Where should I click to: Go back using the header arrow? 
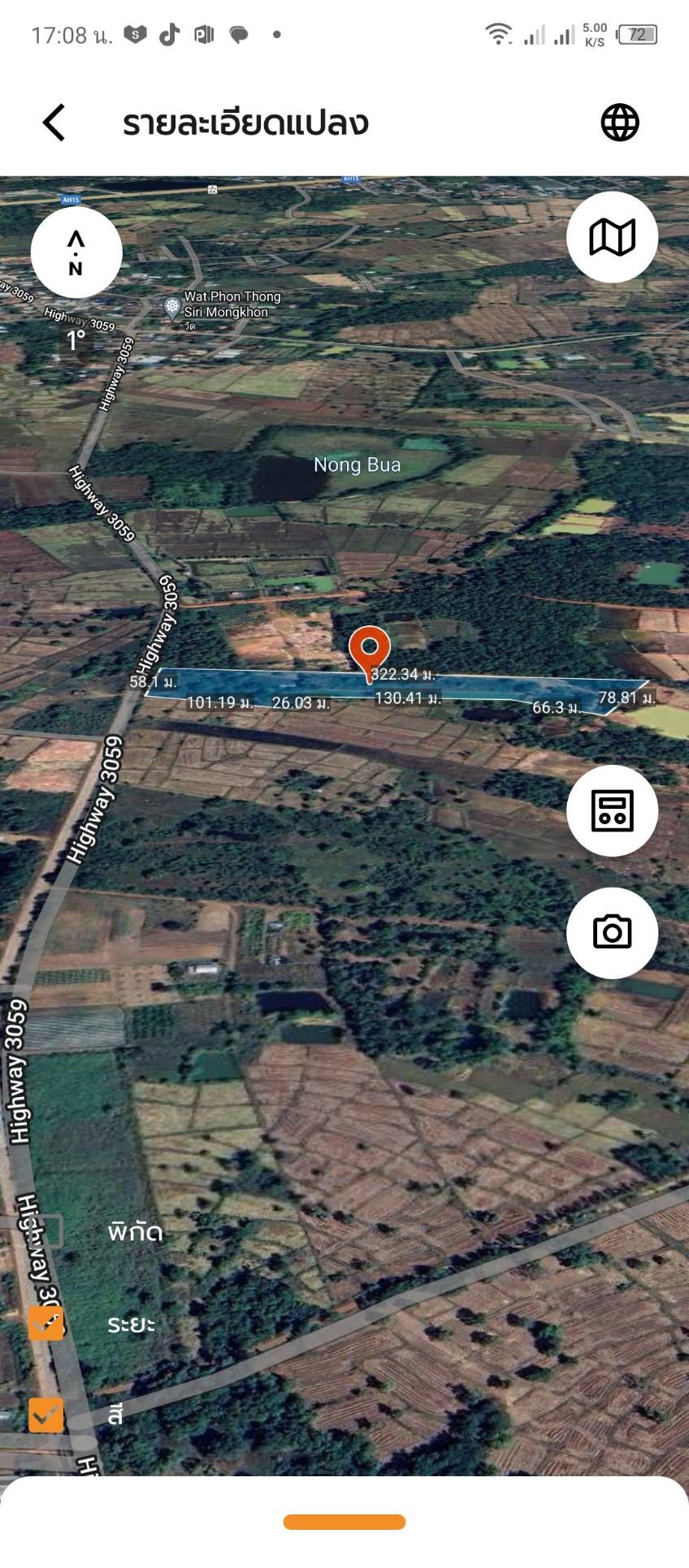pyautogui.click(x=54, y=123)
